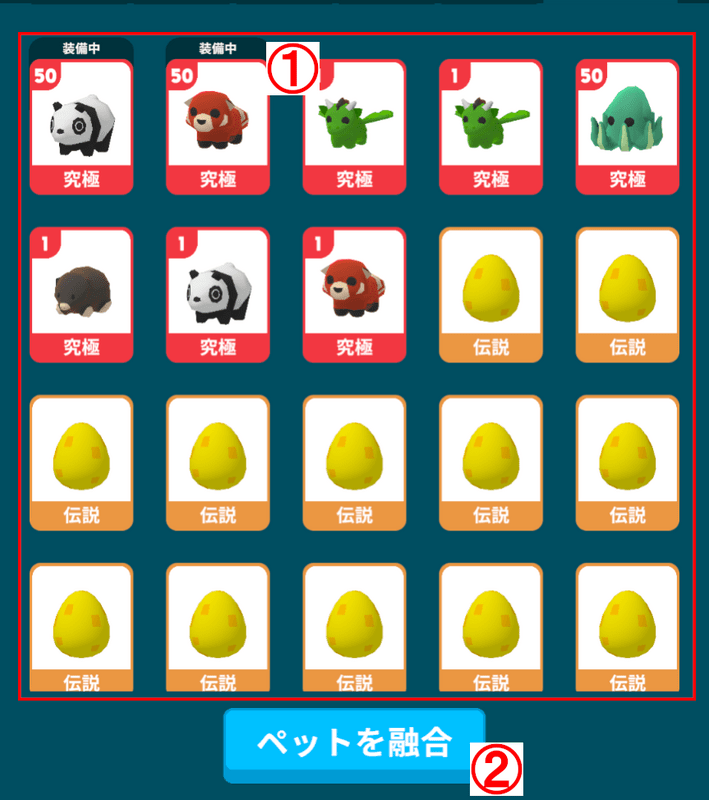Pick the level 1 brown mole pet
The width and height of the screenshot is (709, 800).
[81, 294]
